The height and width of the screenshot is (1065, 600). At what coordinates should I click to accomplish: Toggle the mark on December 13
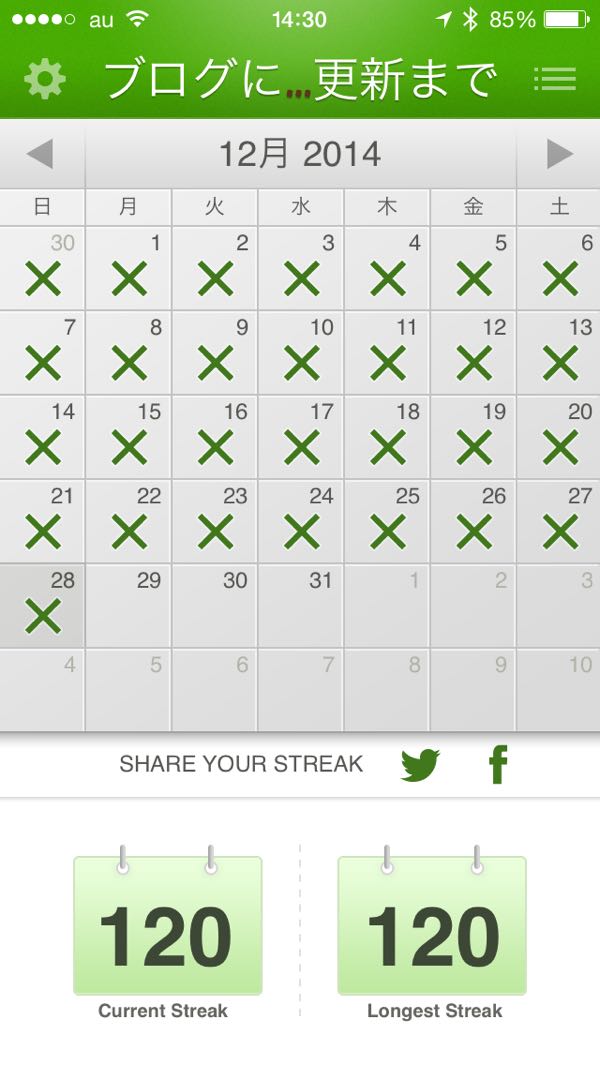(x=559, y=354)
